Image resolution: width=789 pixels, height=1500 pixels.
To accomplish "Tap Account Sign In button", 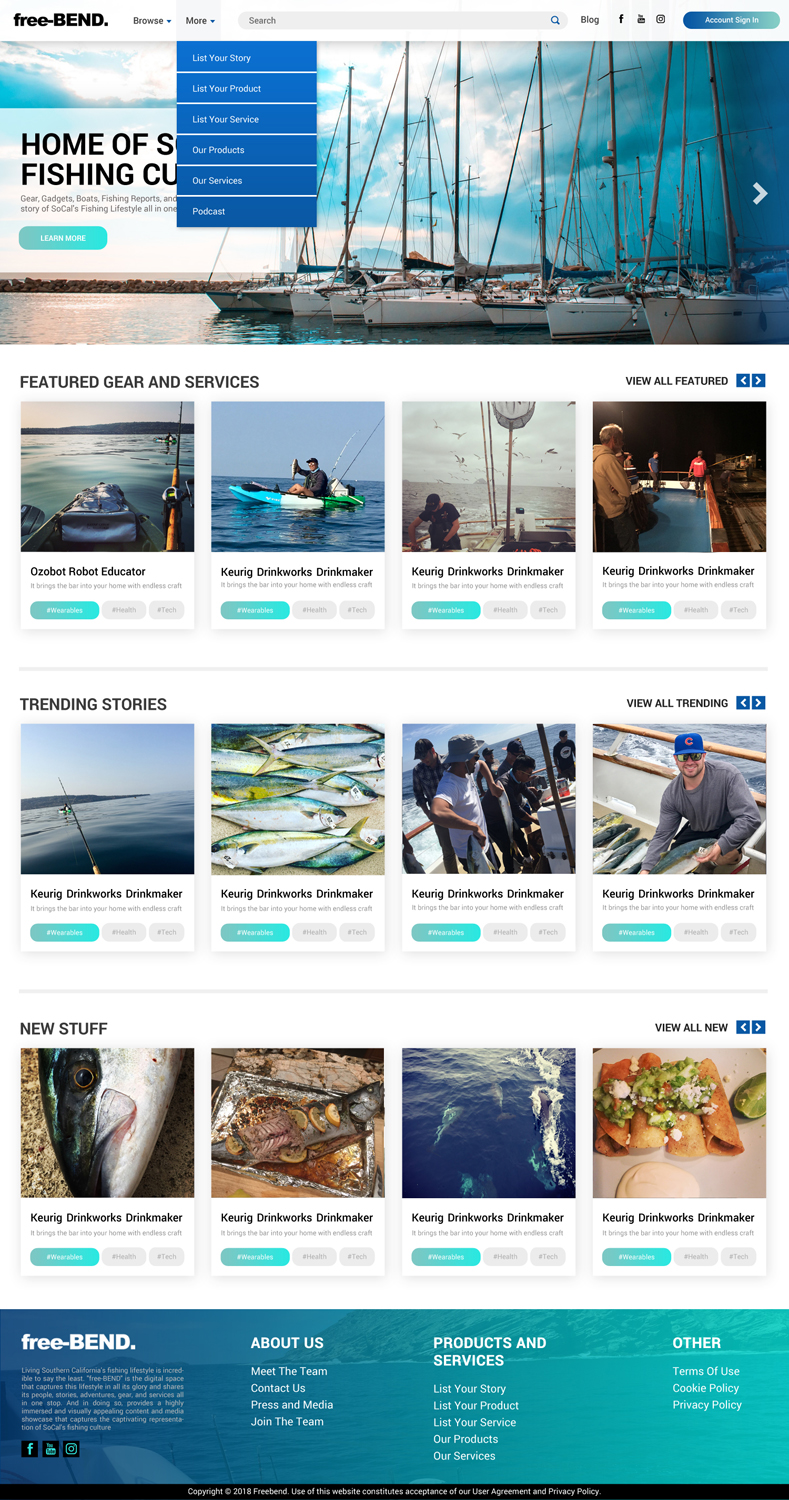I will 731,20.
